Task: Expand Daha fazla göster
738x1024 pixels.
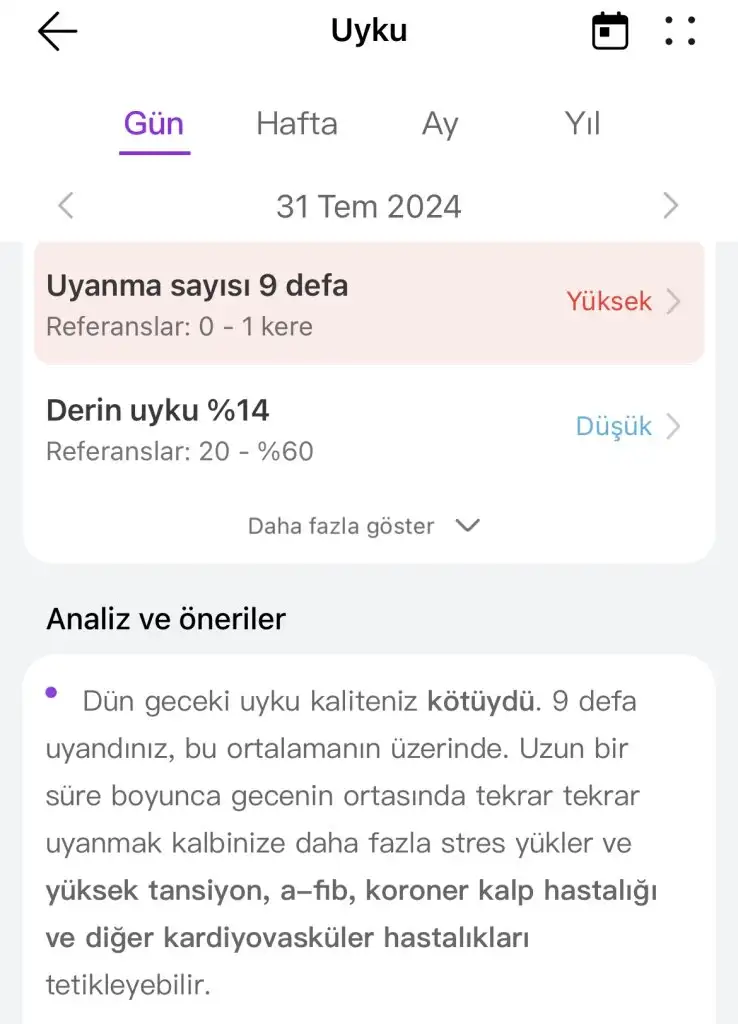Action: (x=365, y=526)
